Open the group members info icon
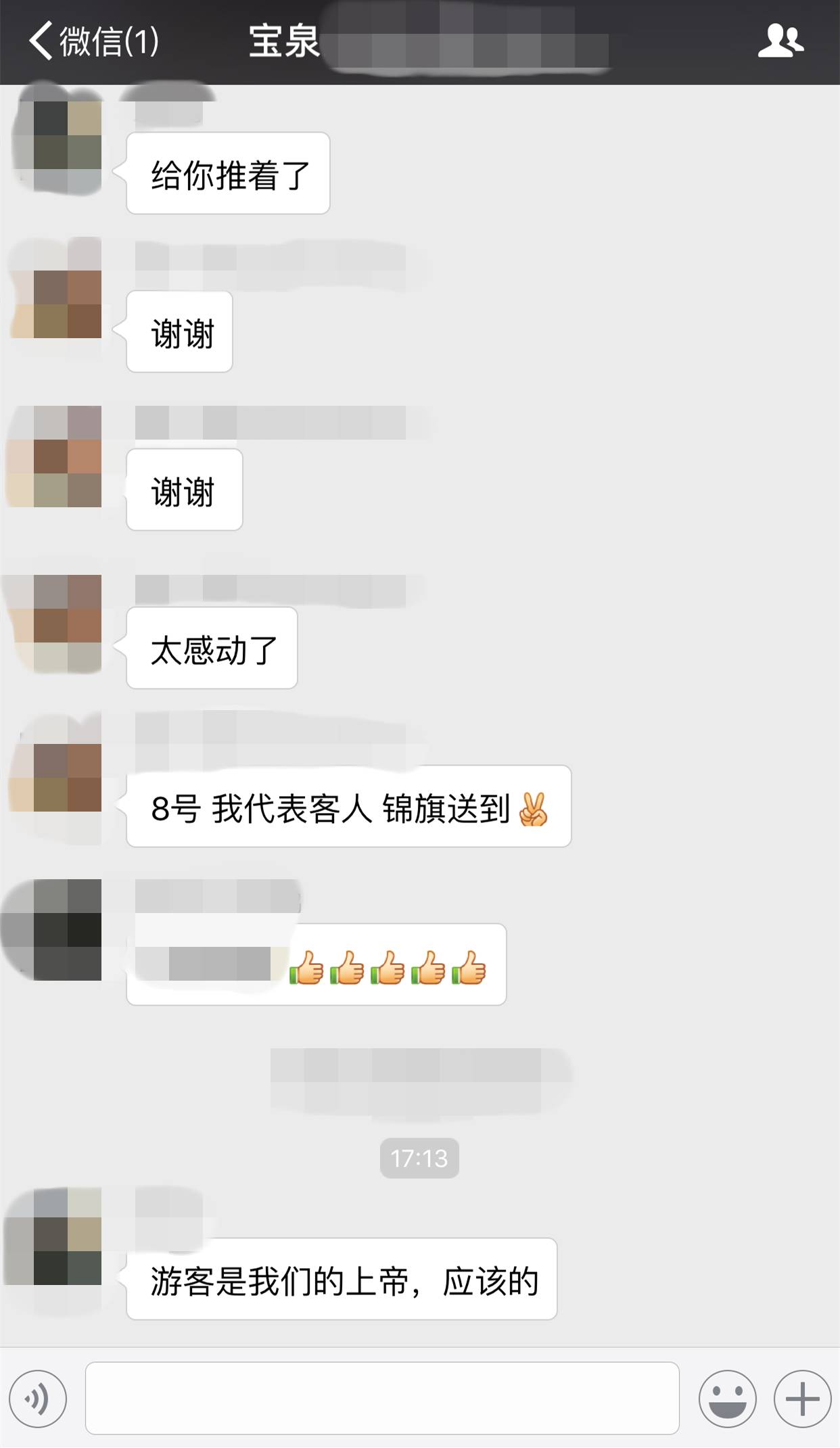 coord(780,41)
